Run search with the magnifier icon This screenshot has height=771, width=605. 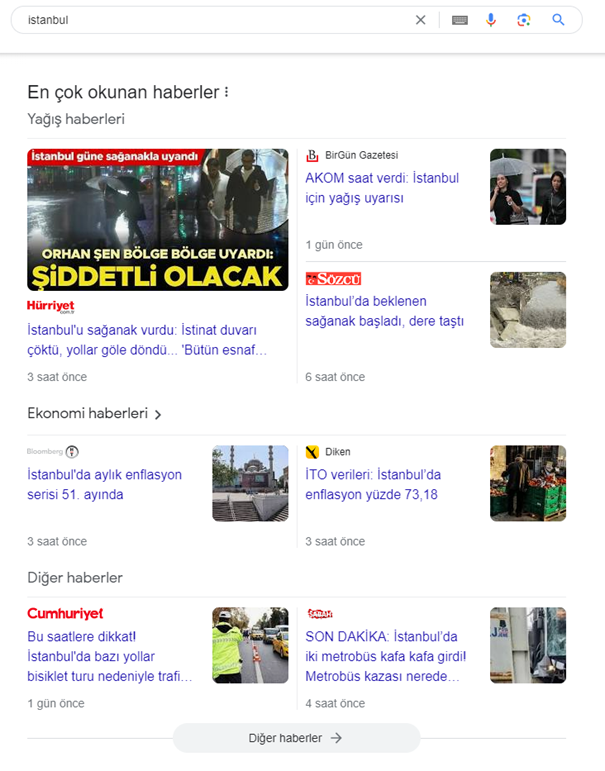coord(559,20)
